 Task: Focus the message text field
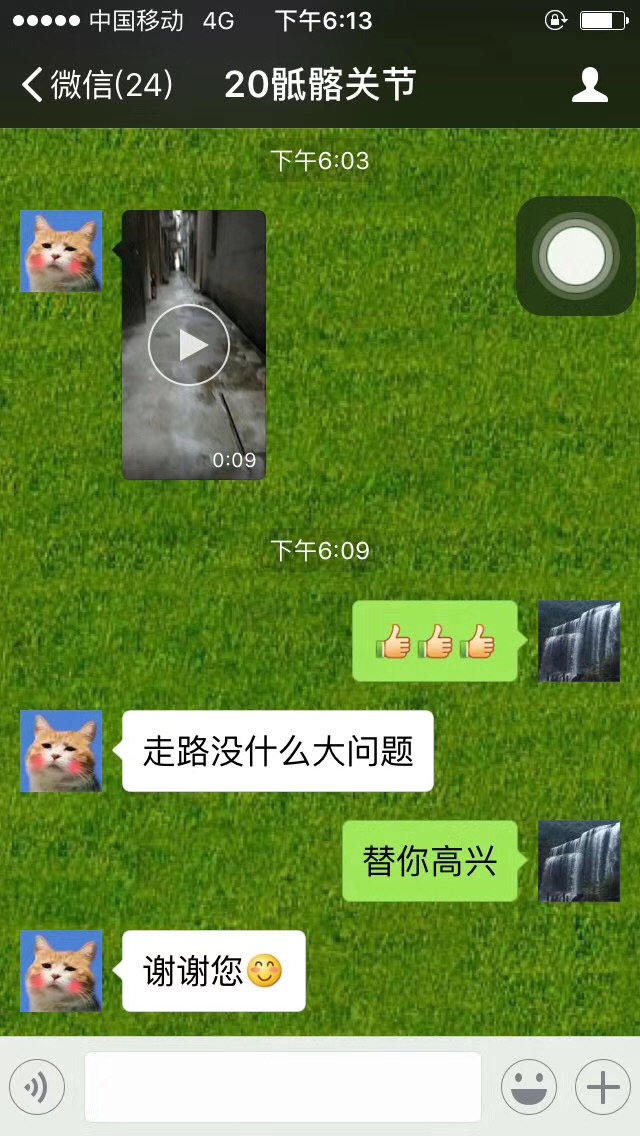(282, 1087)
